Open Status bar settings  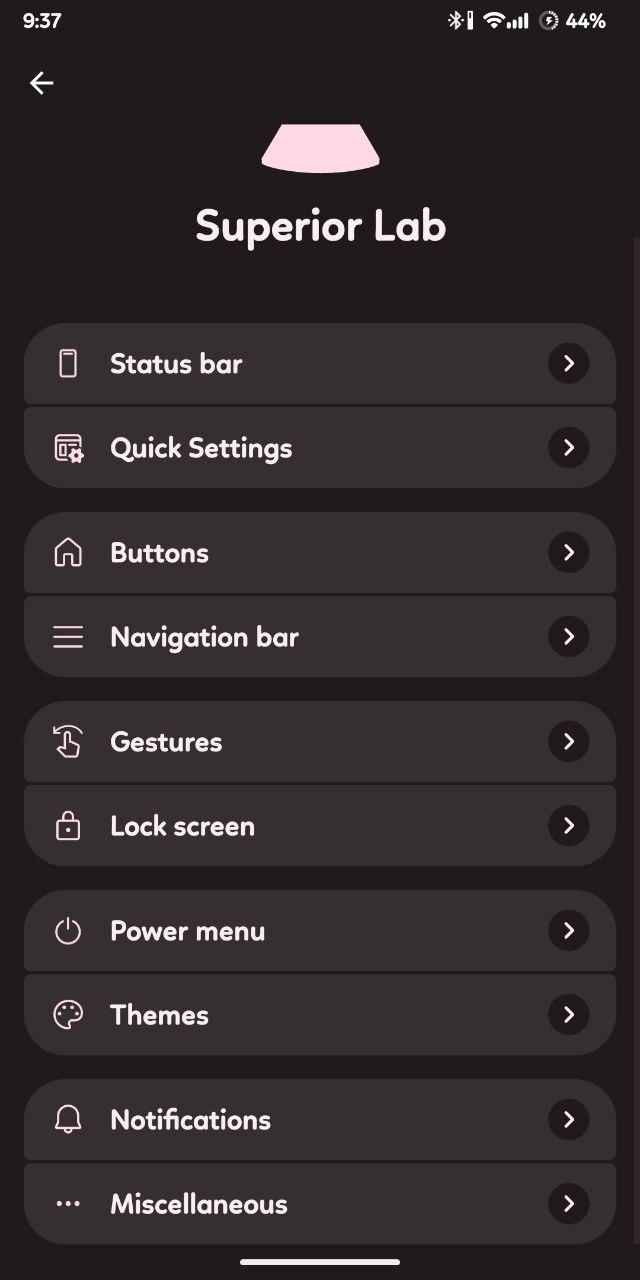point(320,363)
